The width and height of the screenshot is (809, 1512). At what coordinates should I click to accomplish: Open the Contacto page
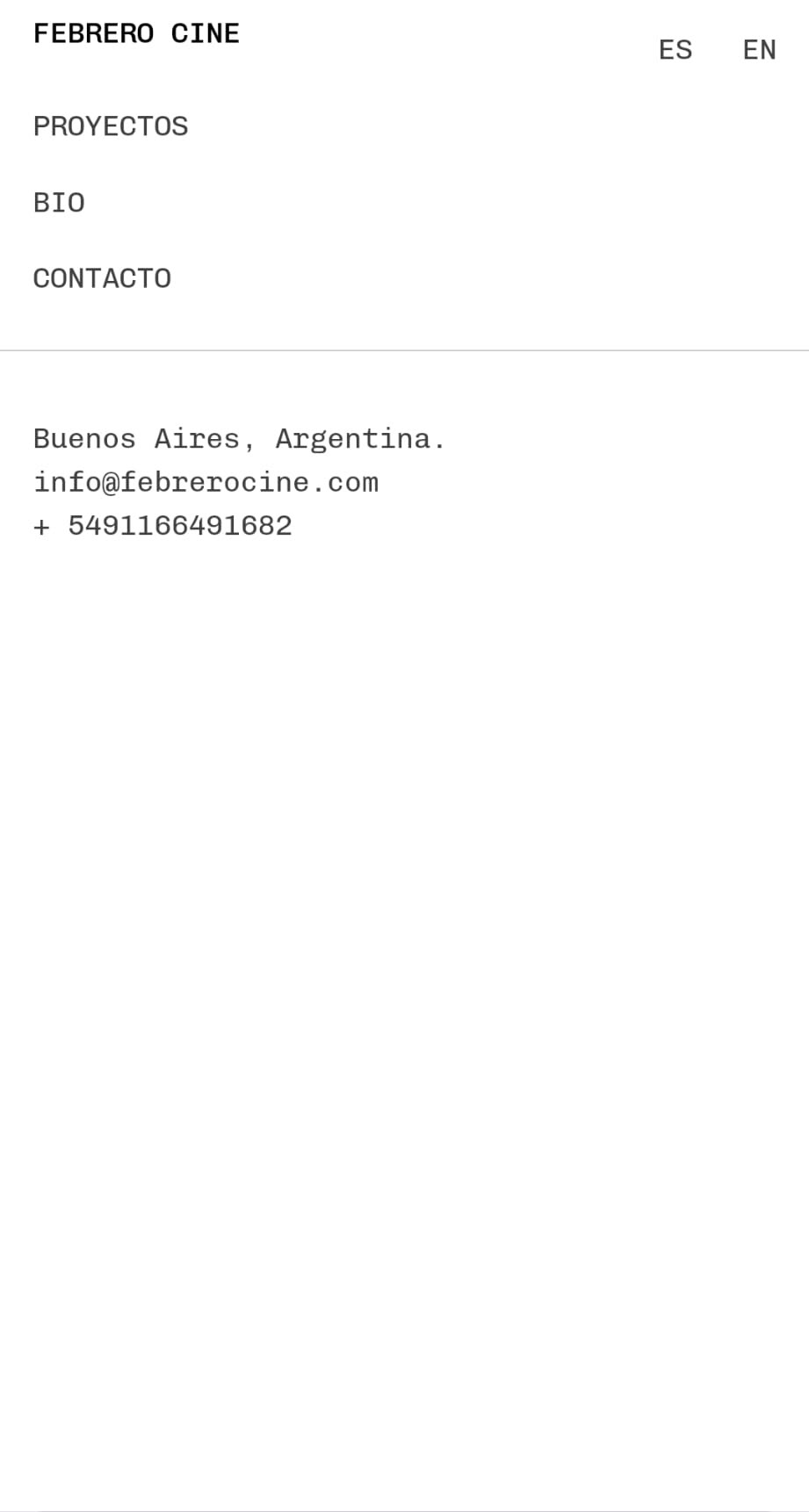pos(102,278)
